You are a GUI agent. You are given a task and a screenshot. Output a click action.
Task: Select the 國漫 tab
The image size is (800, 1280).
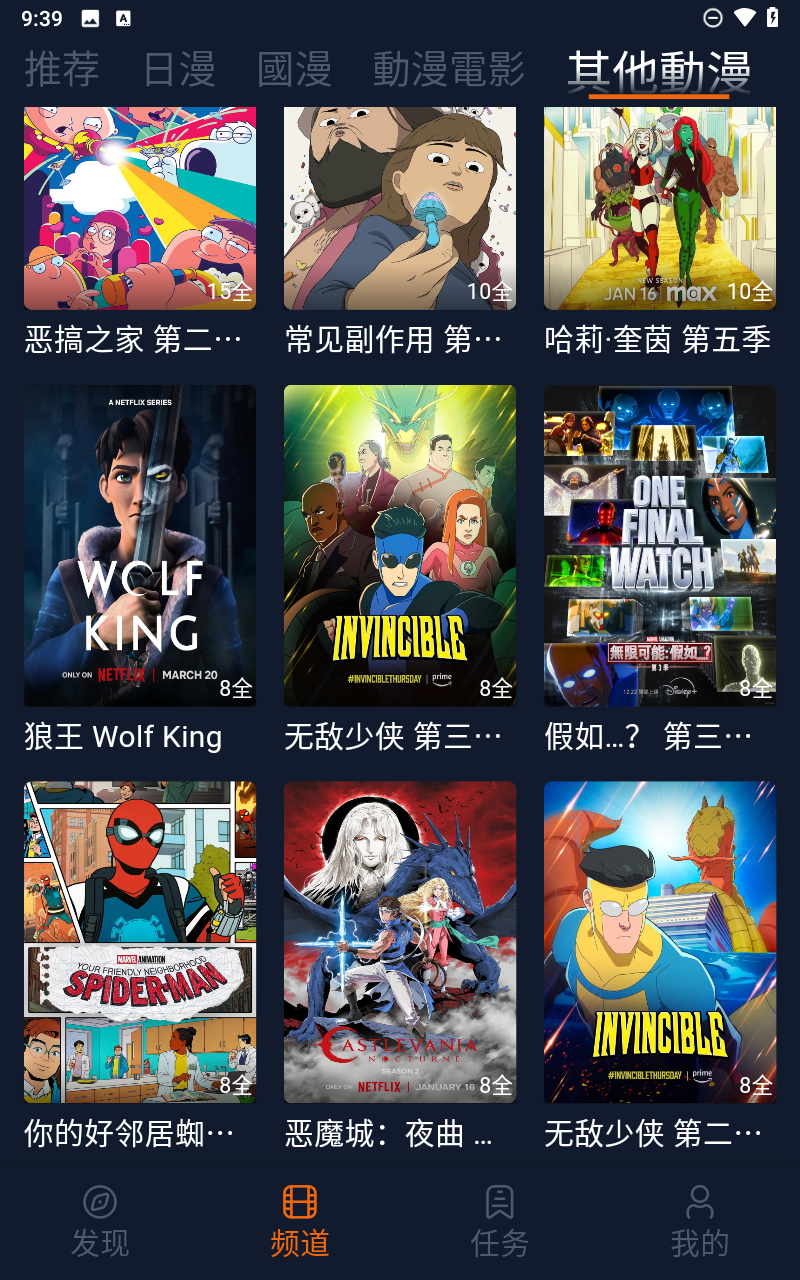tap(294, 69)
